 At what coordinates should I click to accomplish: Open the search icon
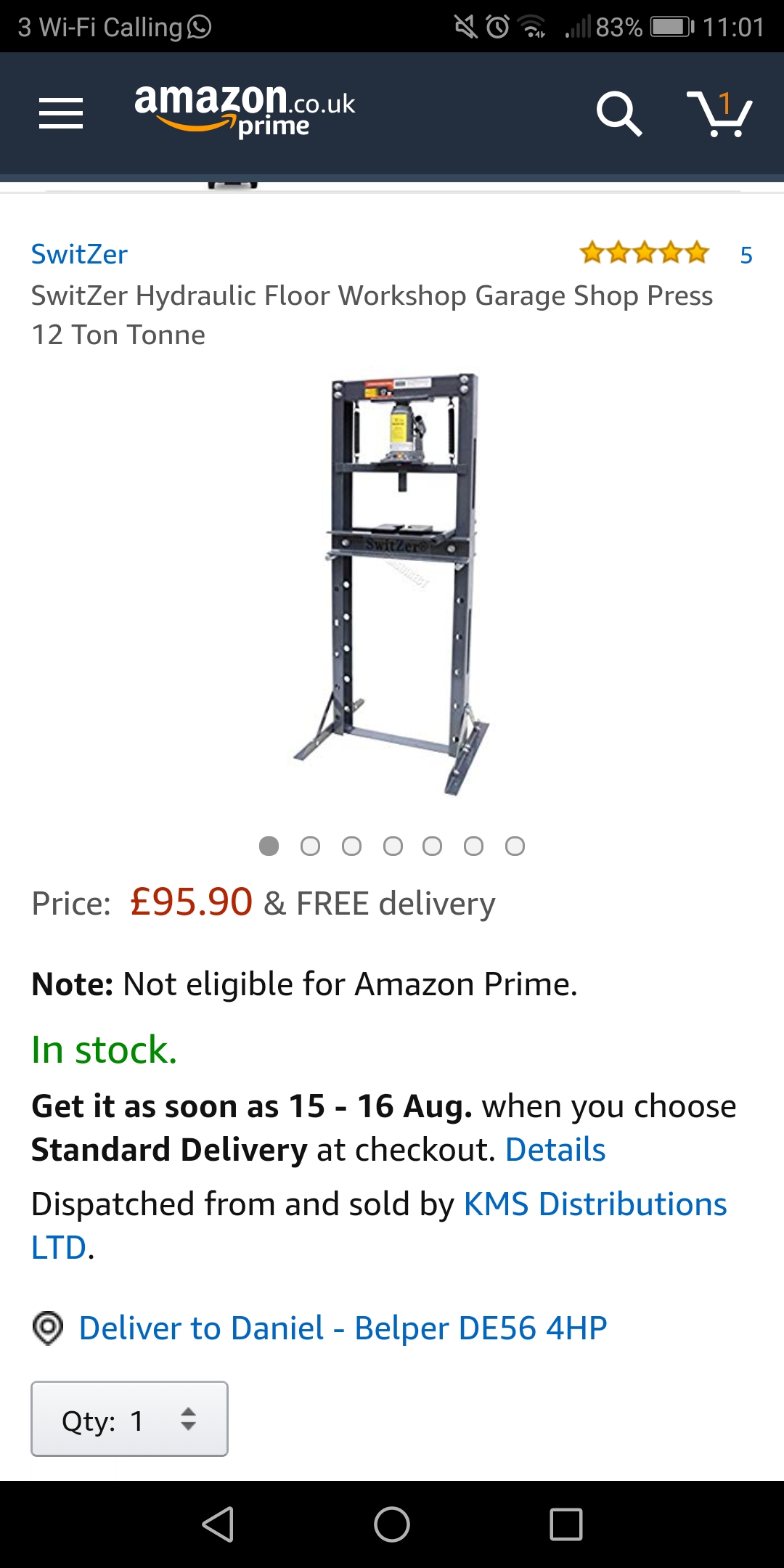pos(618,113)
